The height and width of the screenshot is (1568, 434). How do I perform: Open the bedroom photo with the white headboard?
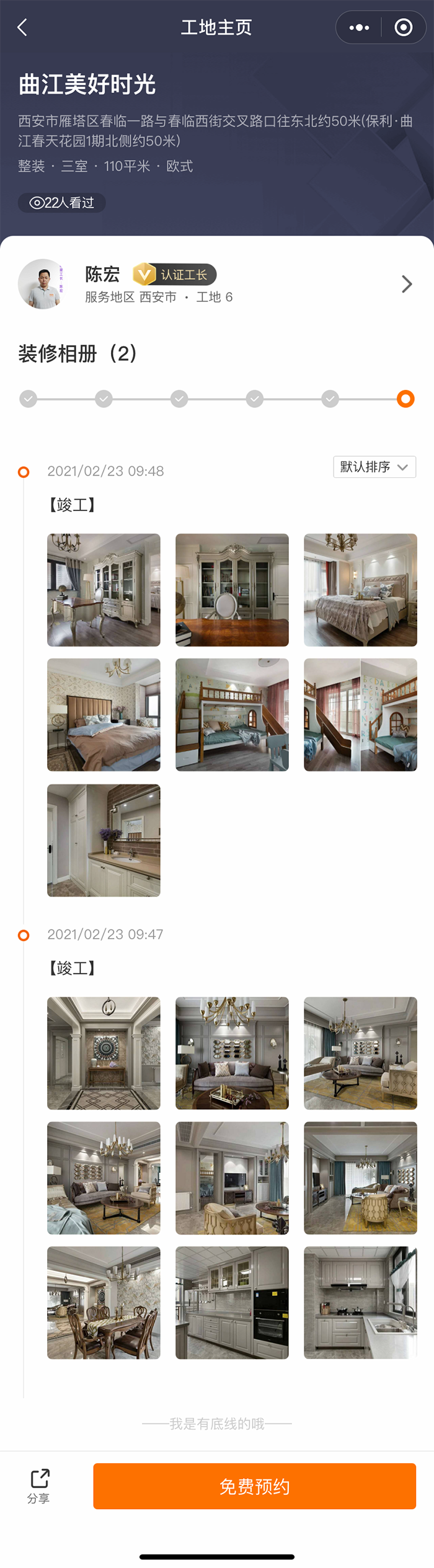click(360, 590)
